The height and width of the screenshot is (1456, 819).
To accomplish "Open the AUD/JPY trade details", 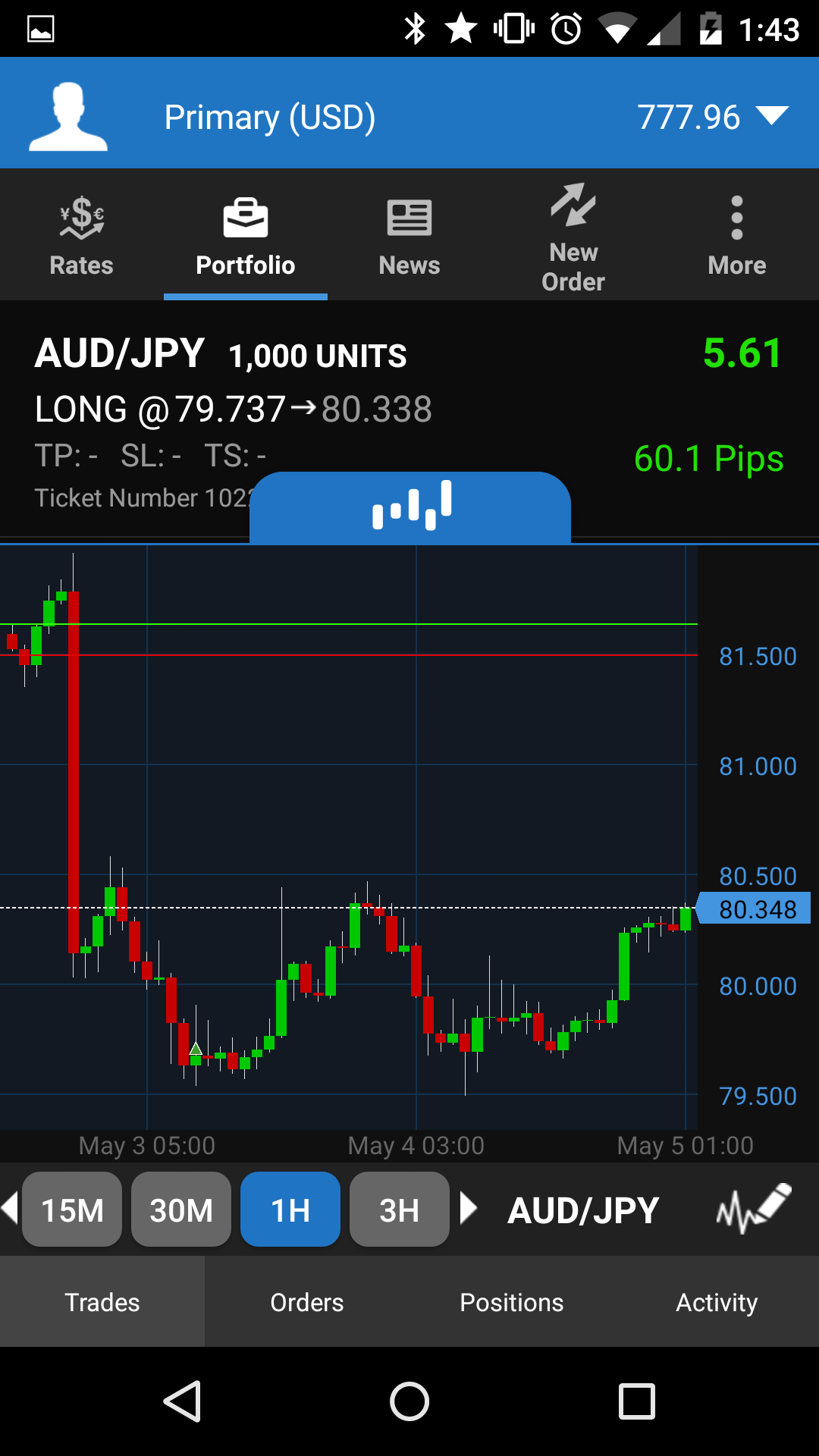I will click(x=227, y=409).
